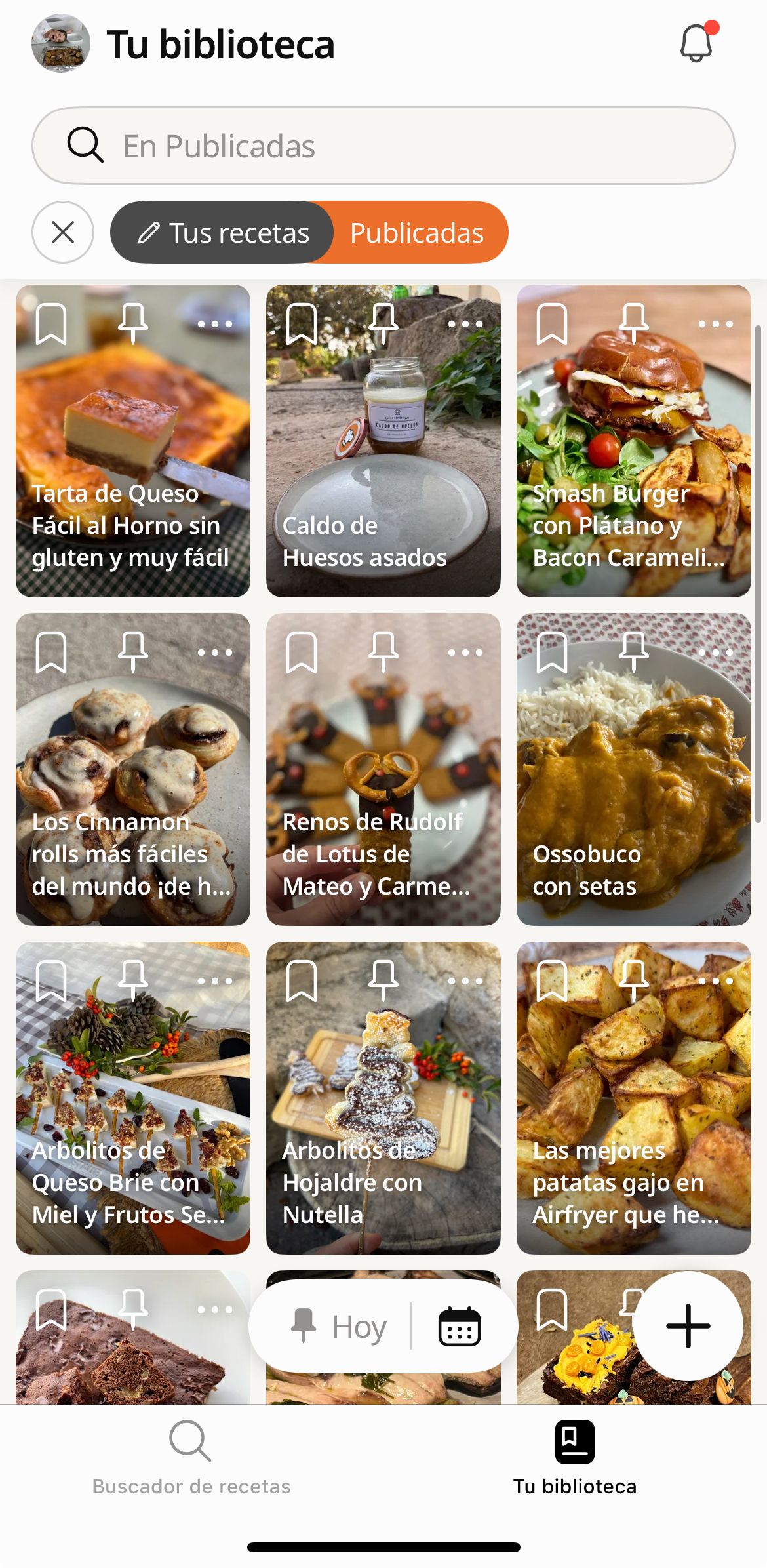Clear the active filters with the X

63,232
